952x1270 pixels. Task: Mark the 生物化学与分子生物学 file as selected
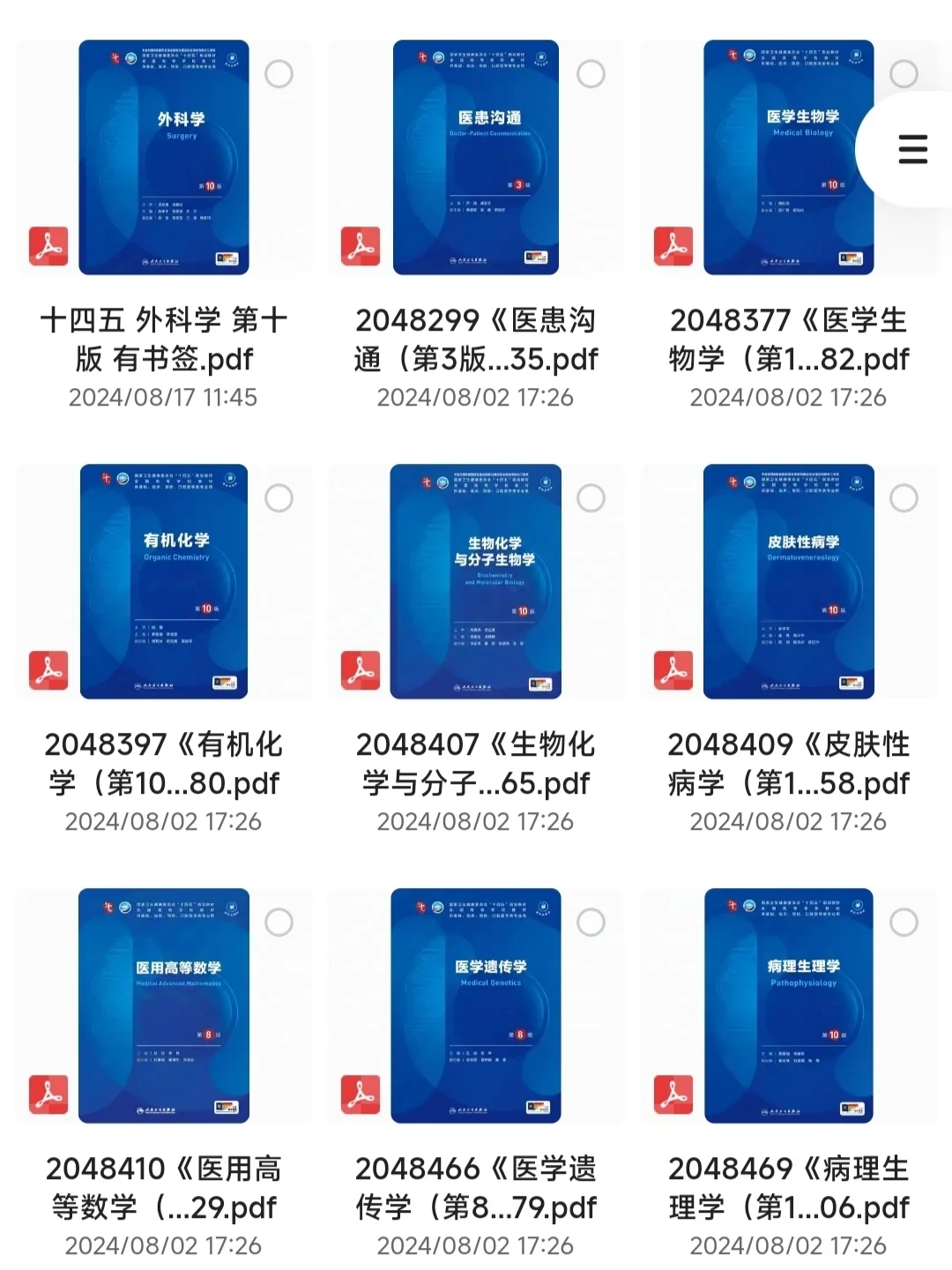[591, 498]
